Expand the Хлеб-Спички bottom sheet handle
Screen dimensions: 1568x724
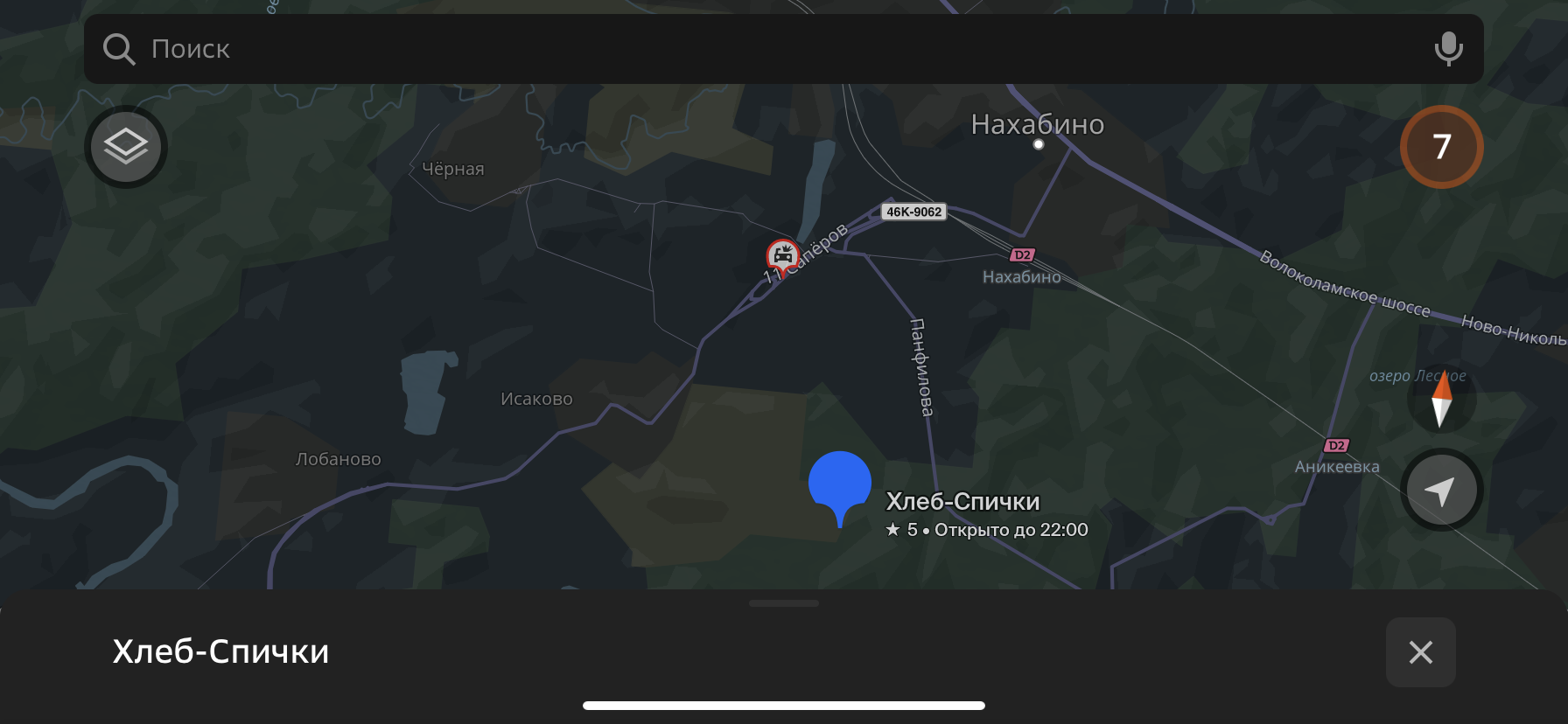click(x=784, y=603)
